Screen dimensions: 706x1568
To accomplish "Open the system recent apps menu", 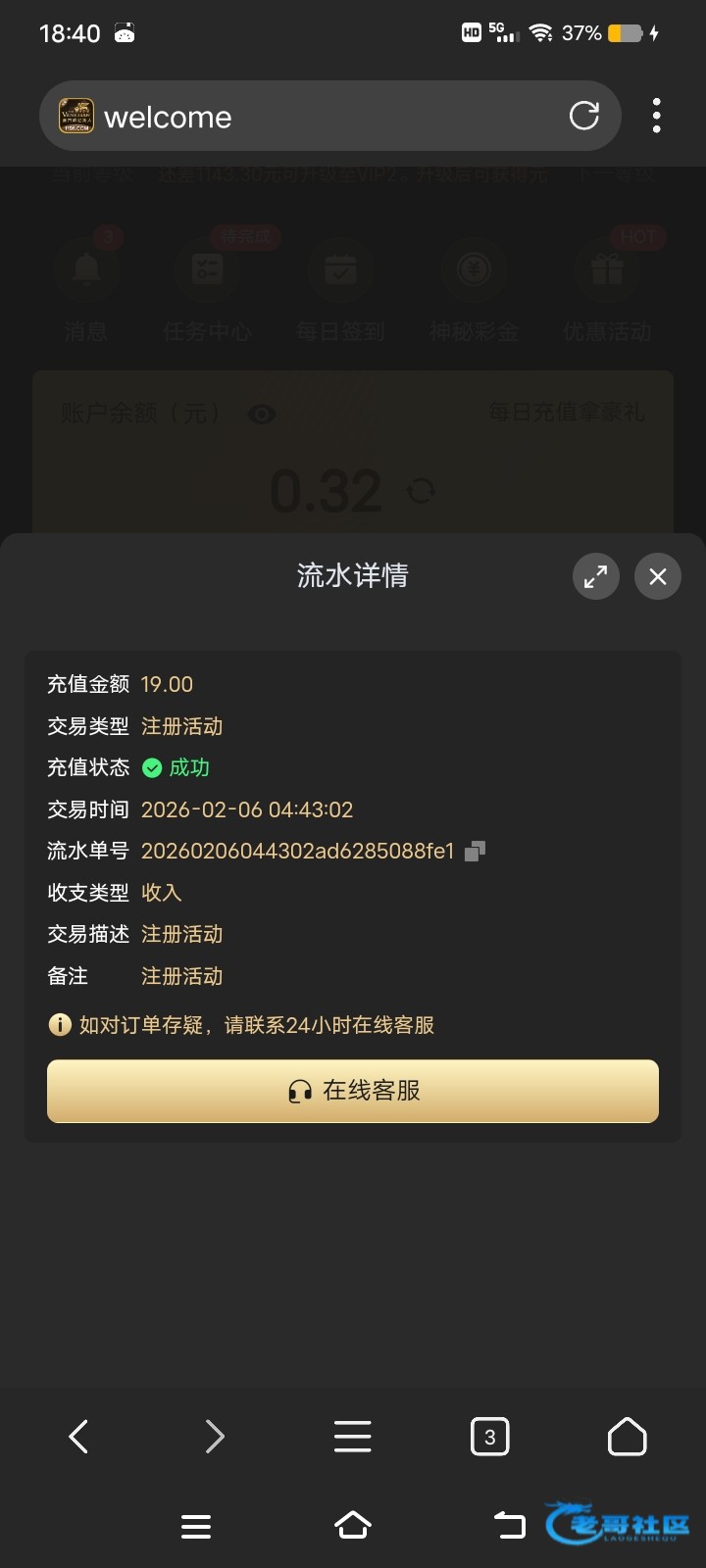I will [196, 1526].
